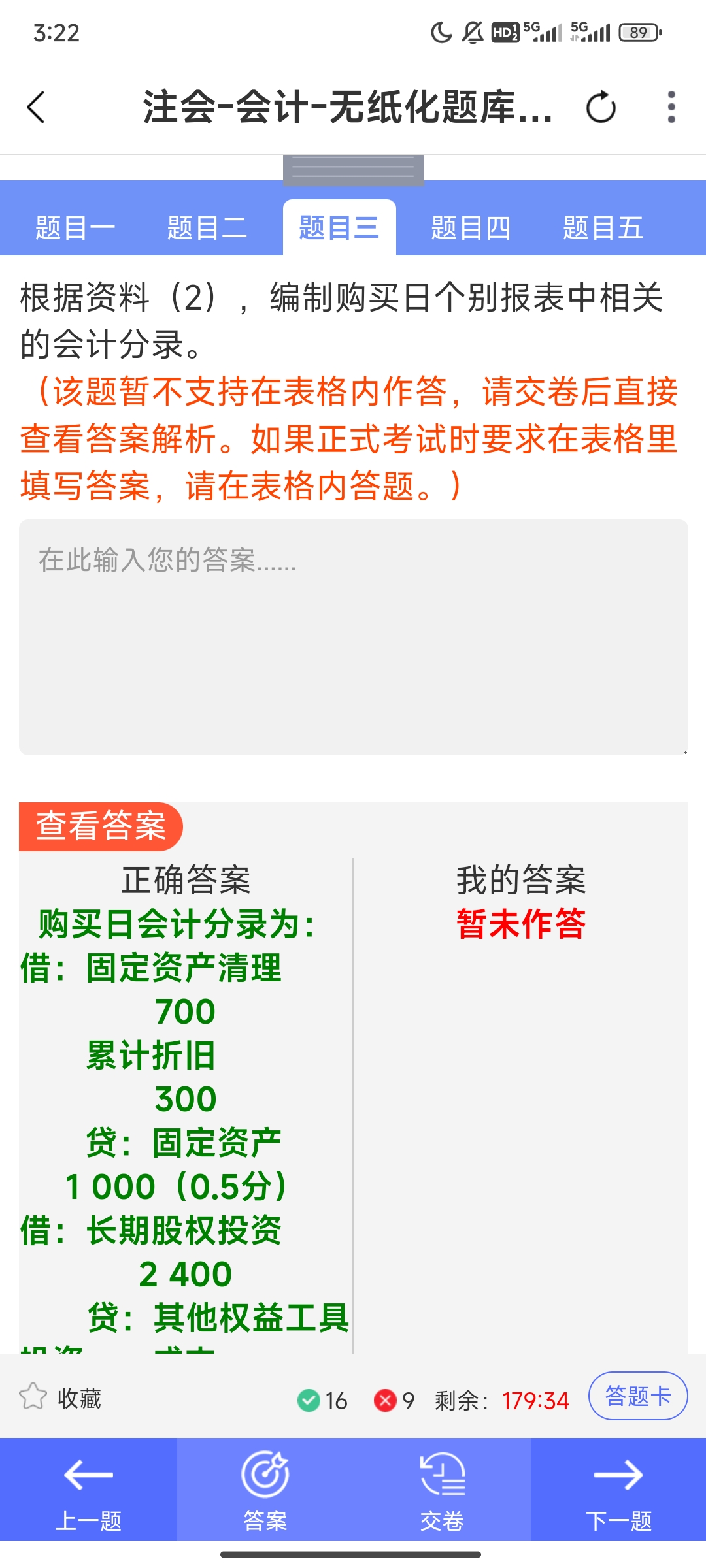Open the 答题卡 answer sheet

[637, 1396]
